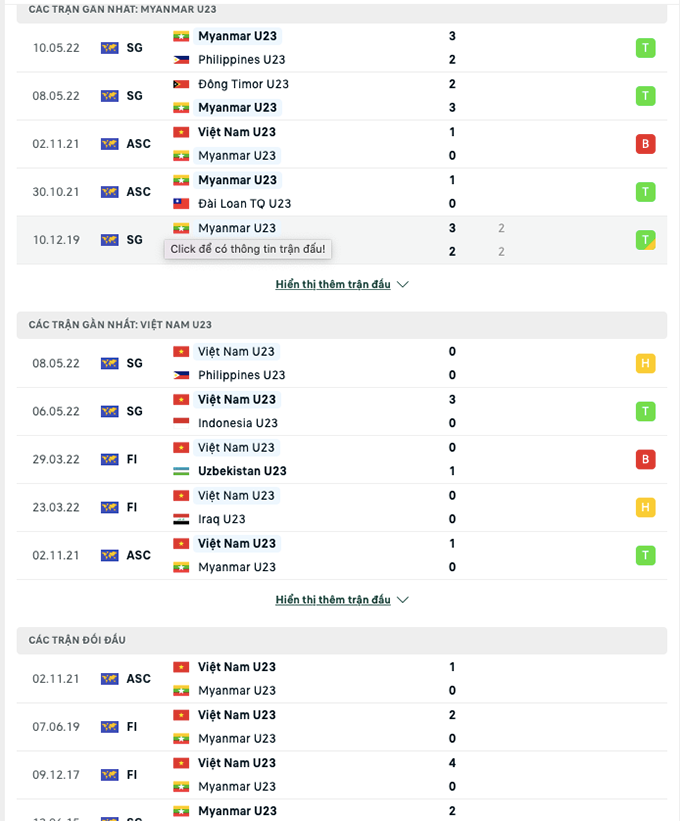Open the Đông Timor U23 vs Myanmar U23 match
This screenshot has width=680, height=821.
tap(340, 96)
